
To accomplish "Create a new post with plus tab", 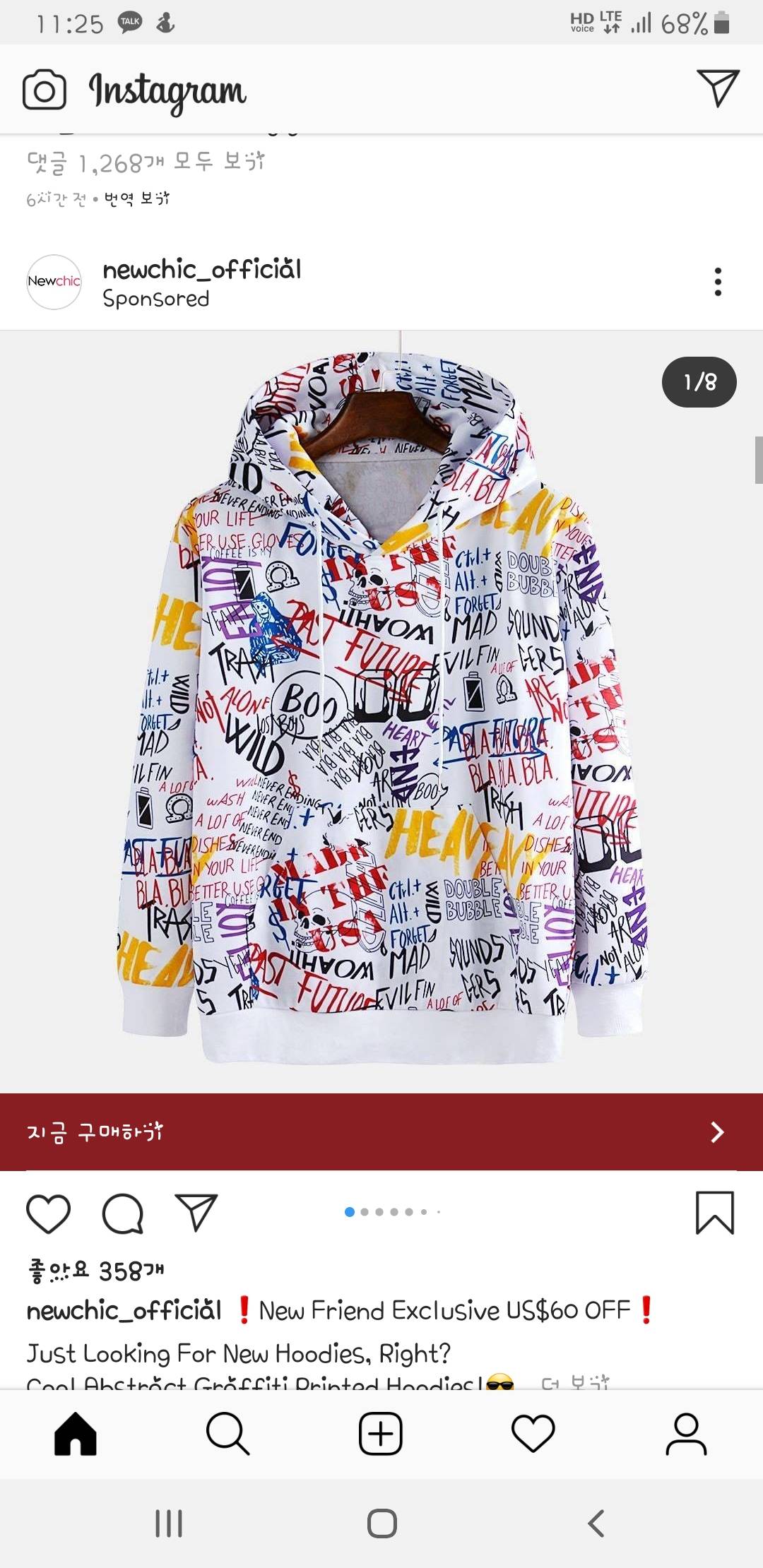I will [381, 1435].
